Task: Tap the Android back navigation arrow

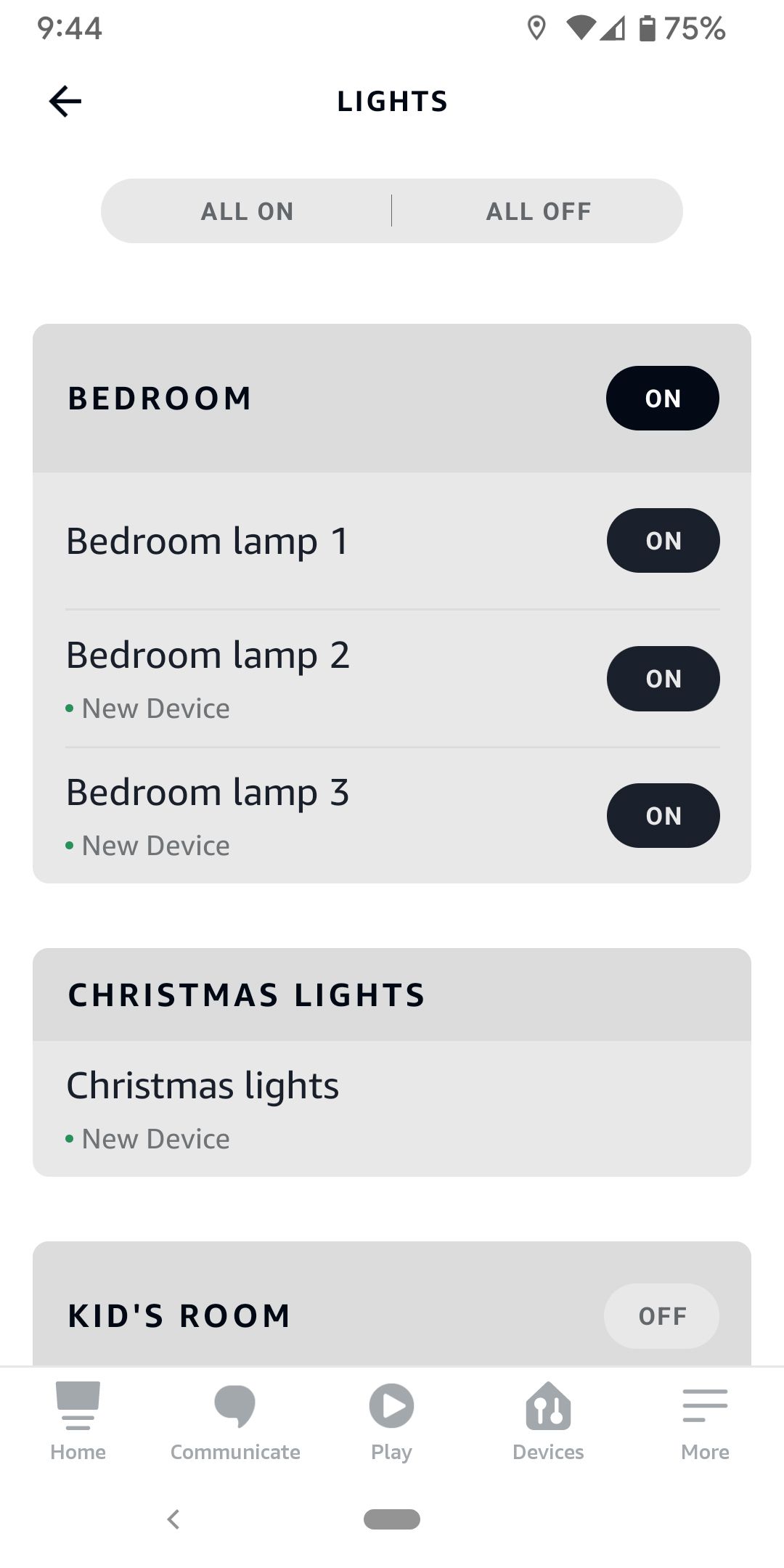Action: pos(173,1517)
